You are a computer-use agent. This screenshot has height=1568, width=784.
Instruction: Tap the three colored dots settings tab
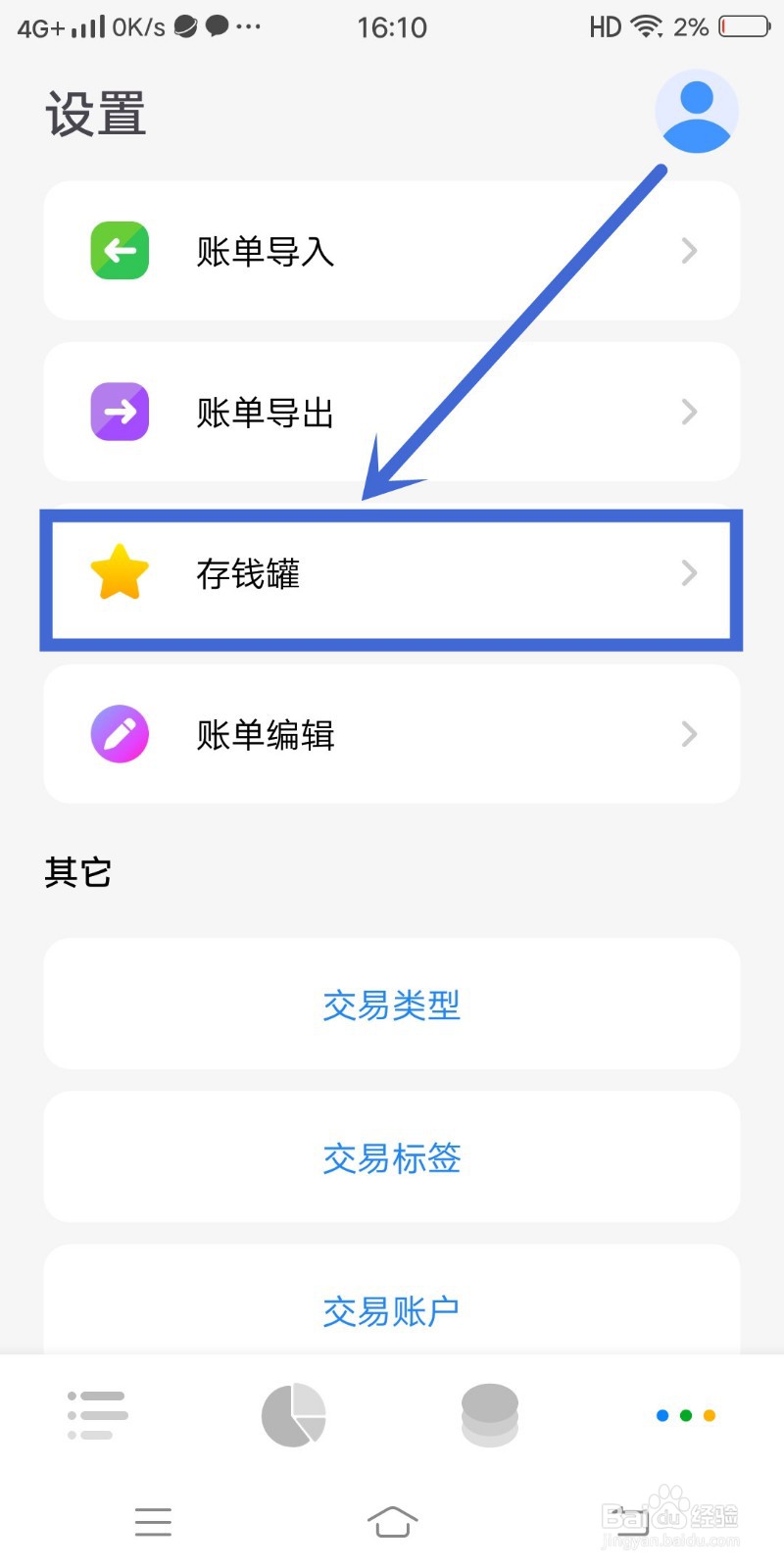(x=684, y=1414)
